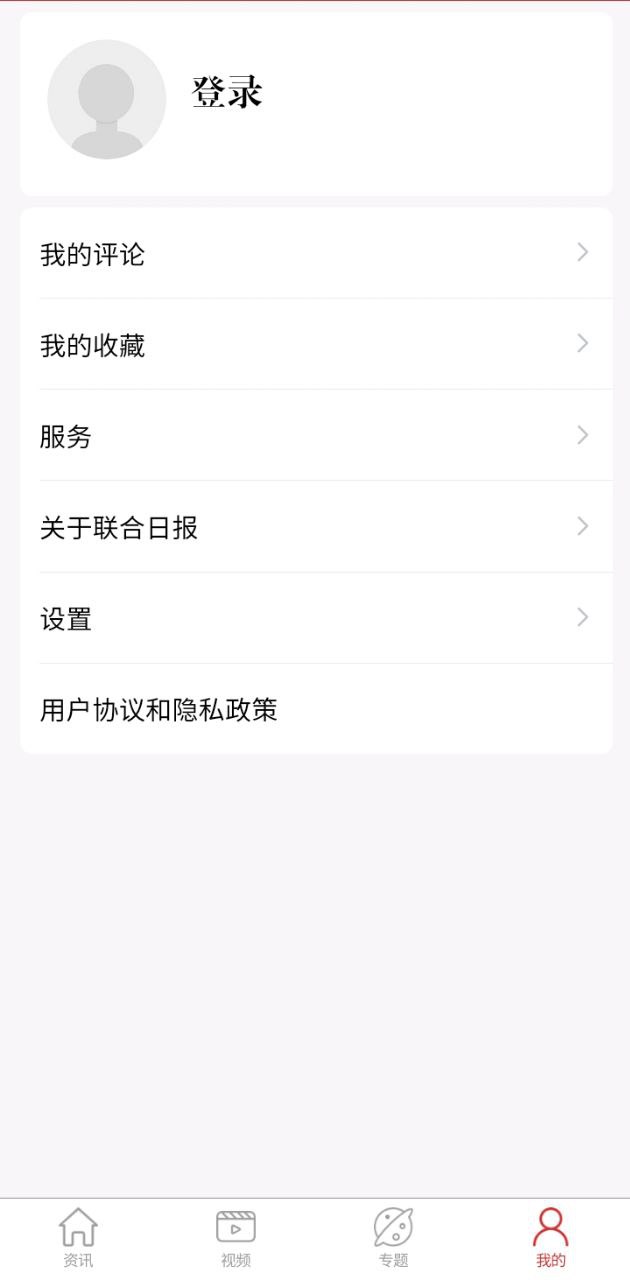
Task: Switch to the 资讯 tab
Action: [78, 1238]
